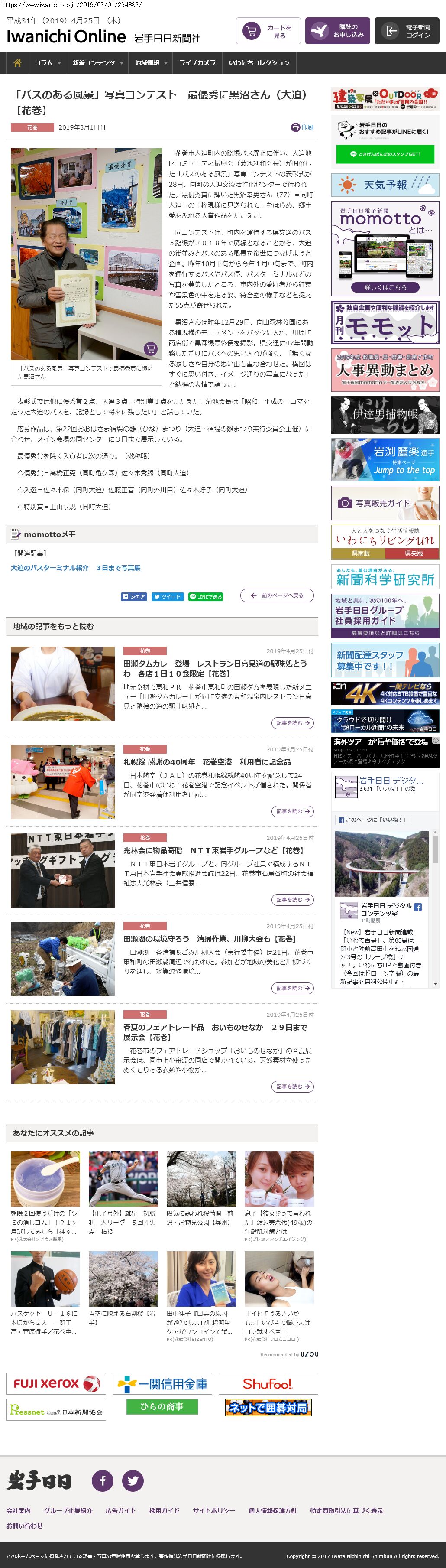Expand the コラム menu
The width and height of the screenshot is (446, 1568).
click(x=48, y=63)
